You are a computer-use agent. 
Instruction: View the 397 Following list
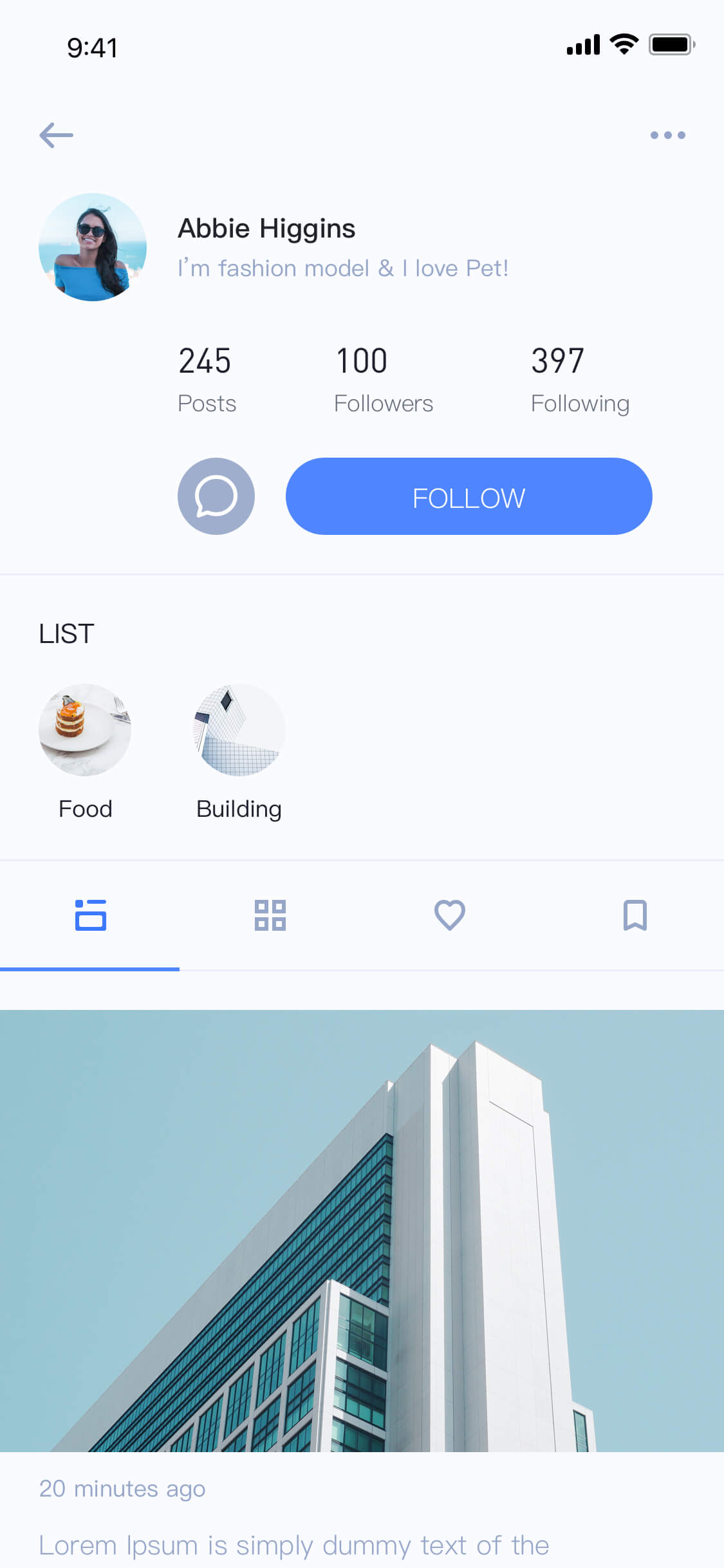(x=580, y=379)
